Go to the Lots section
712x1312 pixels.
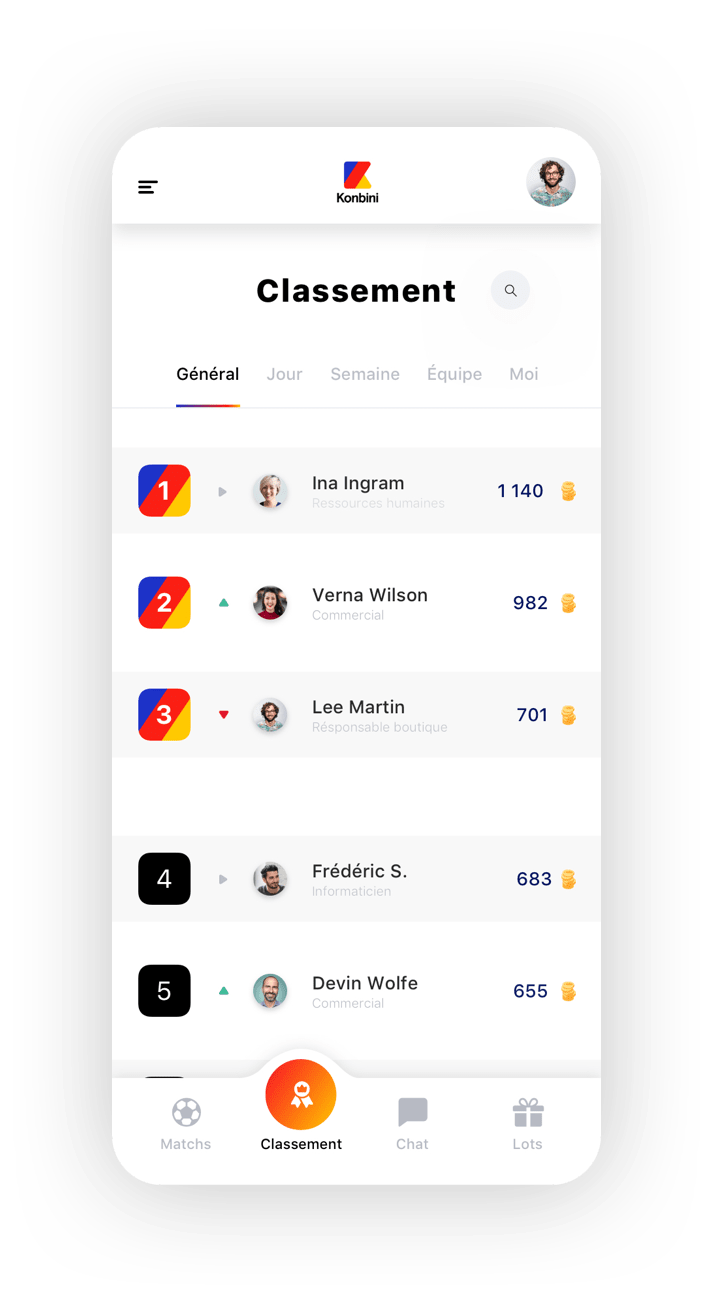pyautogui.click(x=527, y=1124)
